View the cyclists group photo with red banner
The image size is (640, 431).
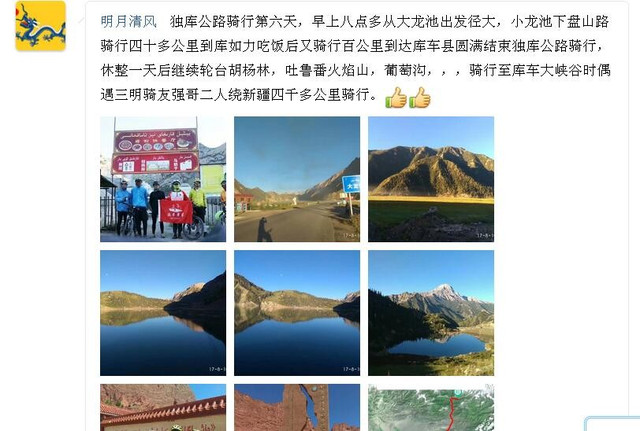point(163,179)
